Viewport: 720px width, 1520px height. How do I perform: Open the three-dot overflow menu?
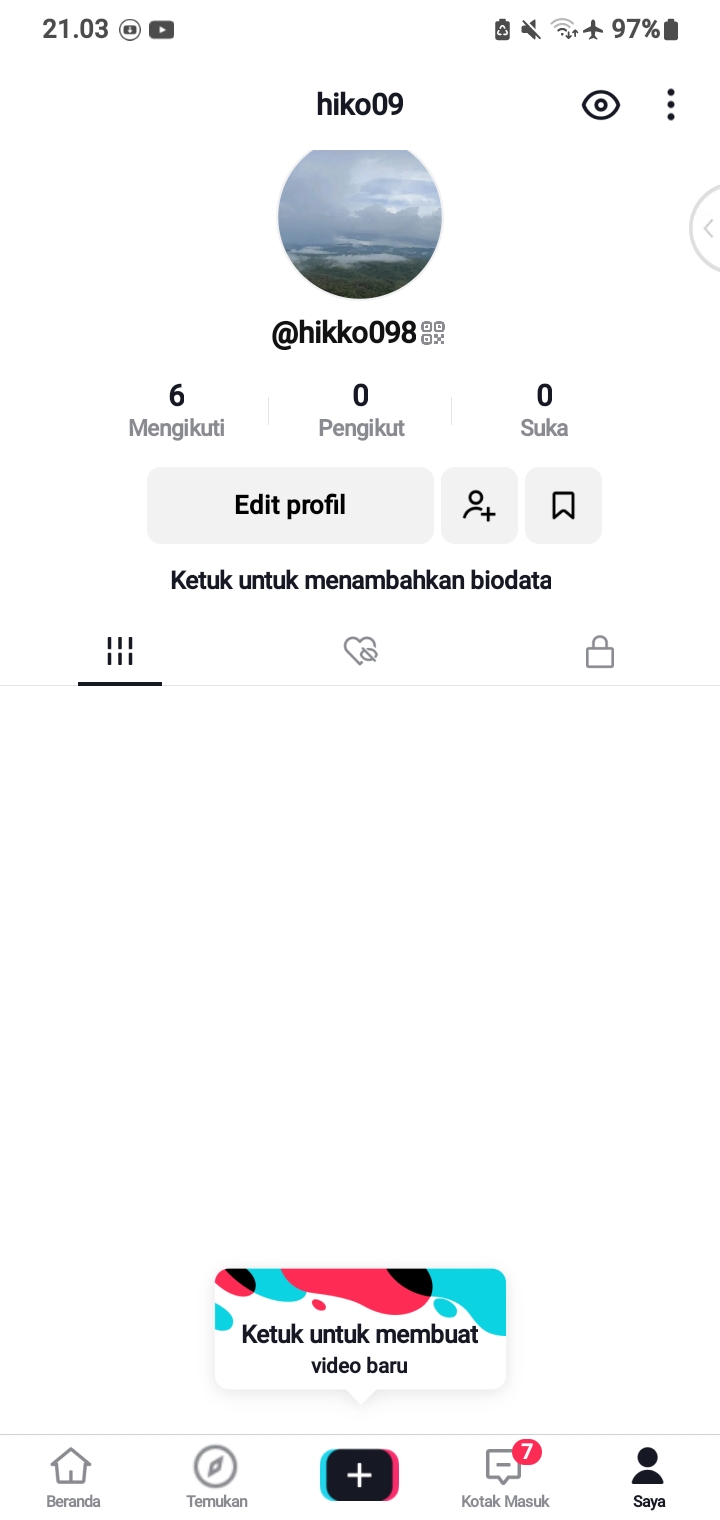pos(670,105)
